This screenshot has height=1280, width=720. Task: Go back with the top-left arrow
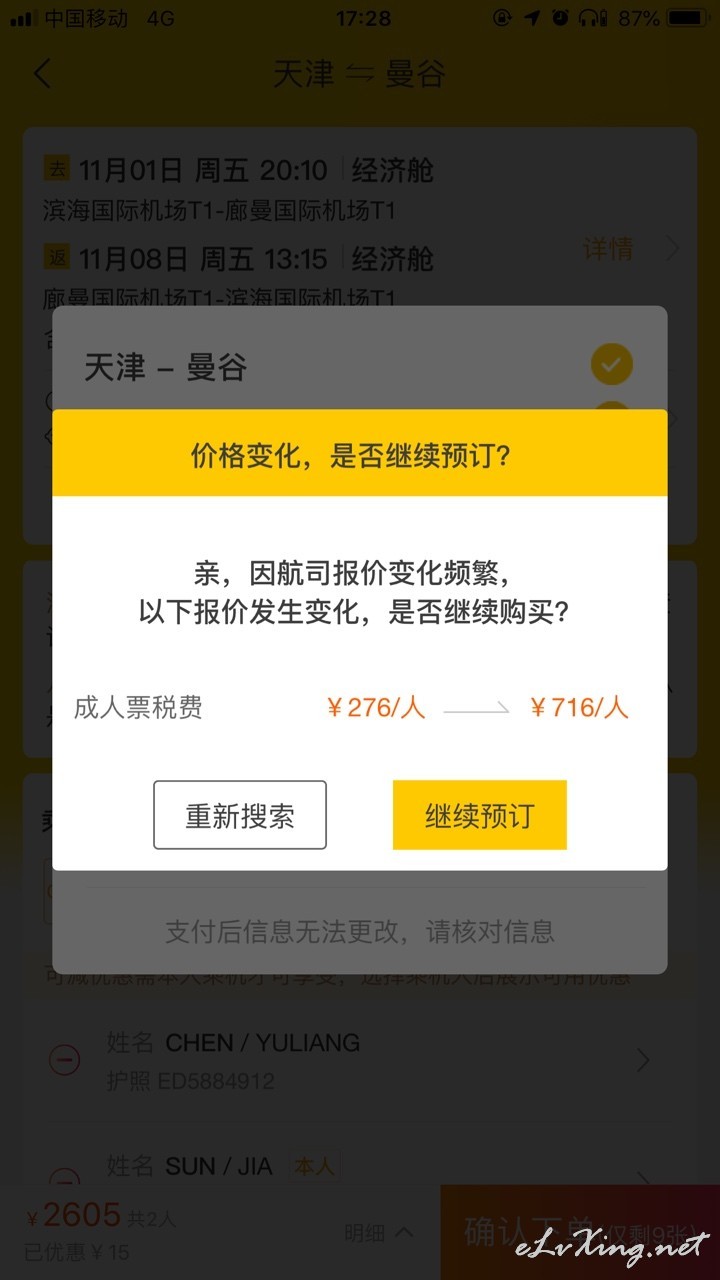point(42,74)
